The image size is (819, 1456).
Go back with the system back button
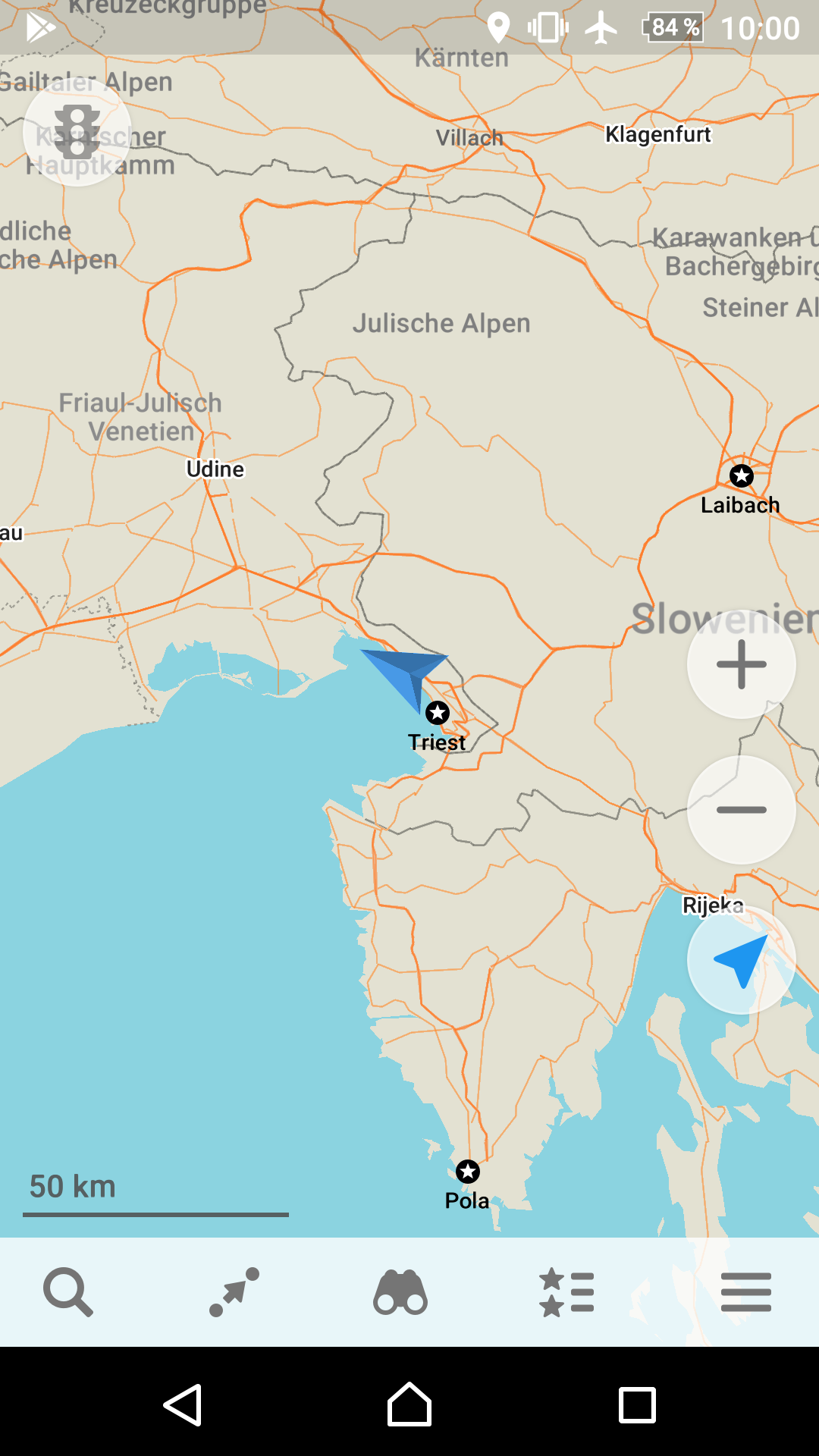[183, 1405]
